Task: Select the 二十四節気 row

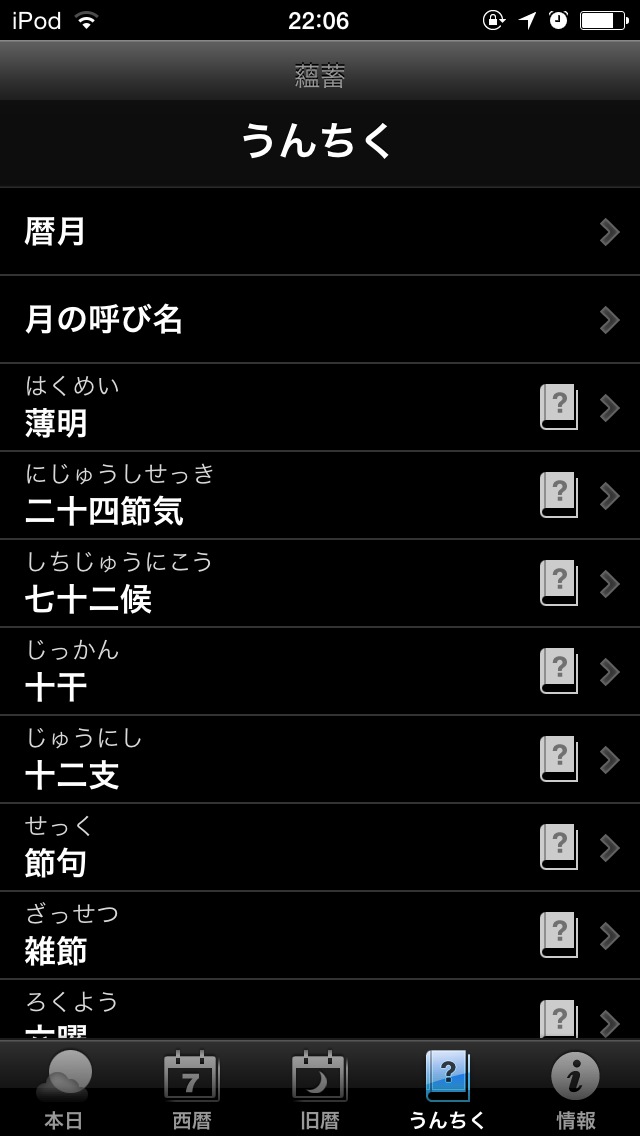Action: point(320,496)
